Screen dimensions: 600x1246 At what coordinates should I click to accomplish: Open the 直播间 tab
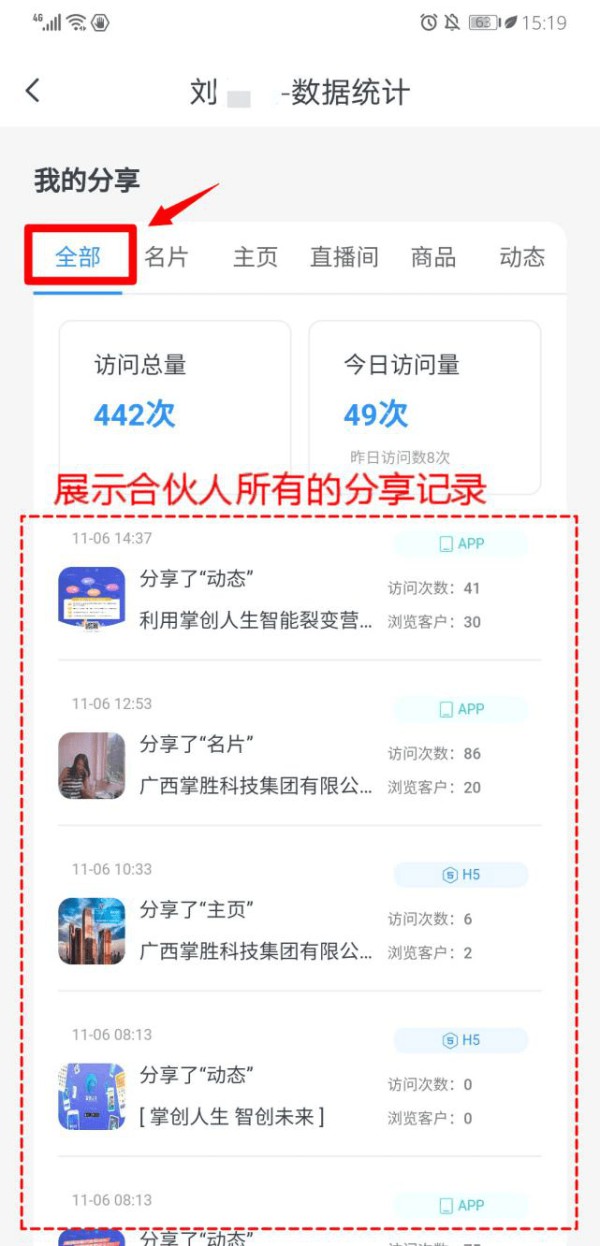click(x=344, y=257)
